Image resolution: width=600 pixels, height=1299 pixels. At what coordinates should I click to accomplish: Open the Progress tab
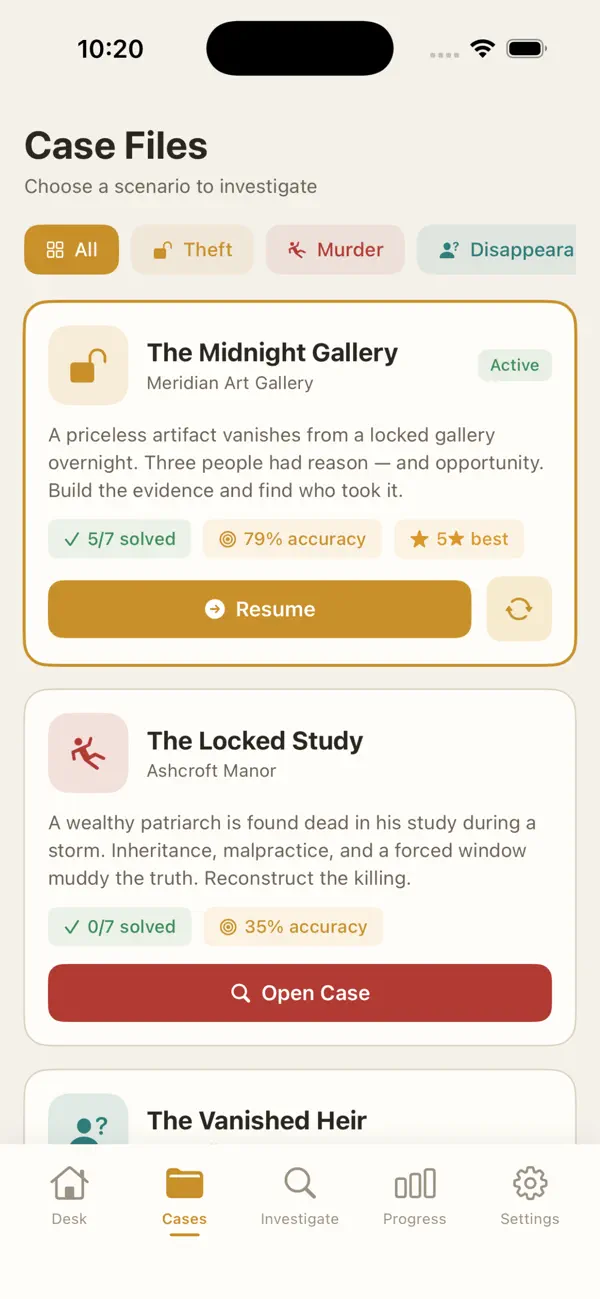pos(414,1197)
